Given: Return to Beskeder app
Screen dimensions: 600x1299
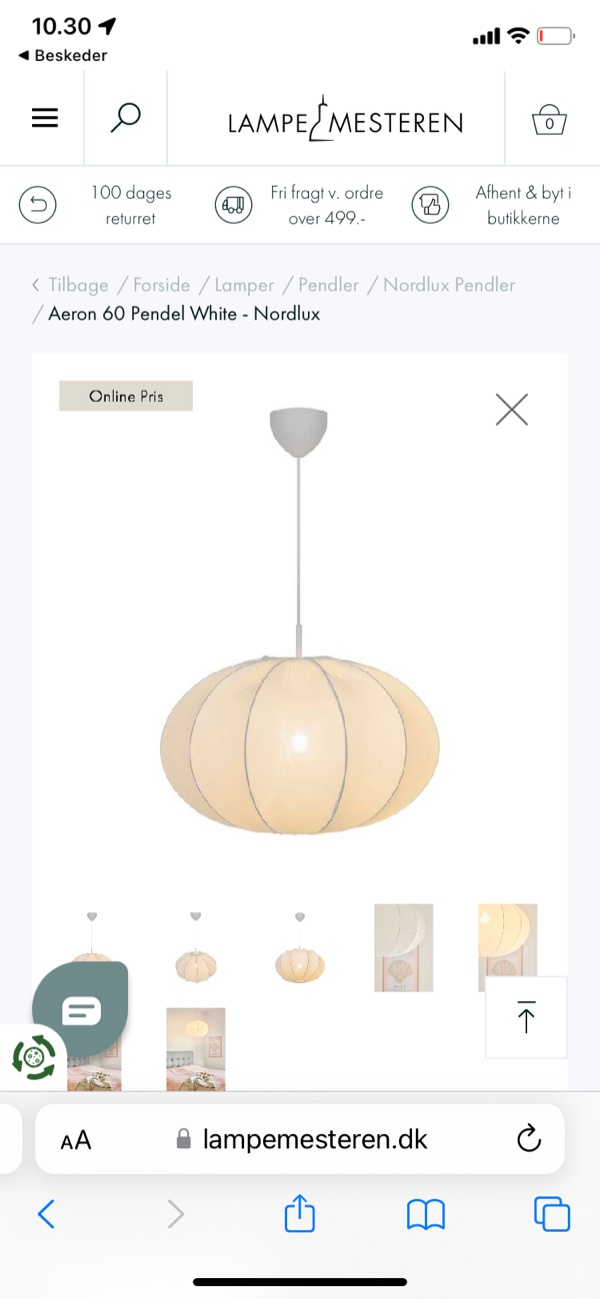Looking at the screenshot, I should point(63,56).
